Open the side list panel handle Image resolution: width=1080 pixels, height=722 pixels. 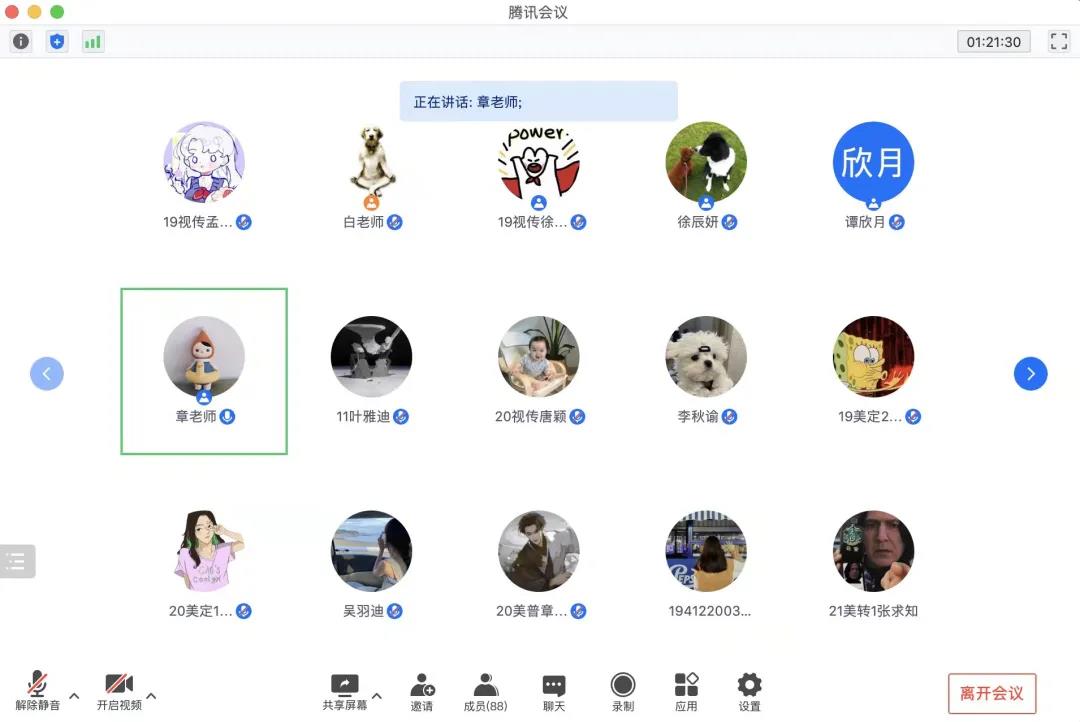point(17,561)
